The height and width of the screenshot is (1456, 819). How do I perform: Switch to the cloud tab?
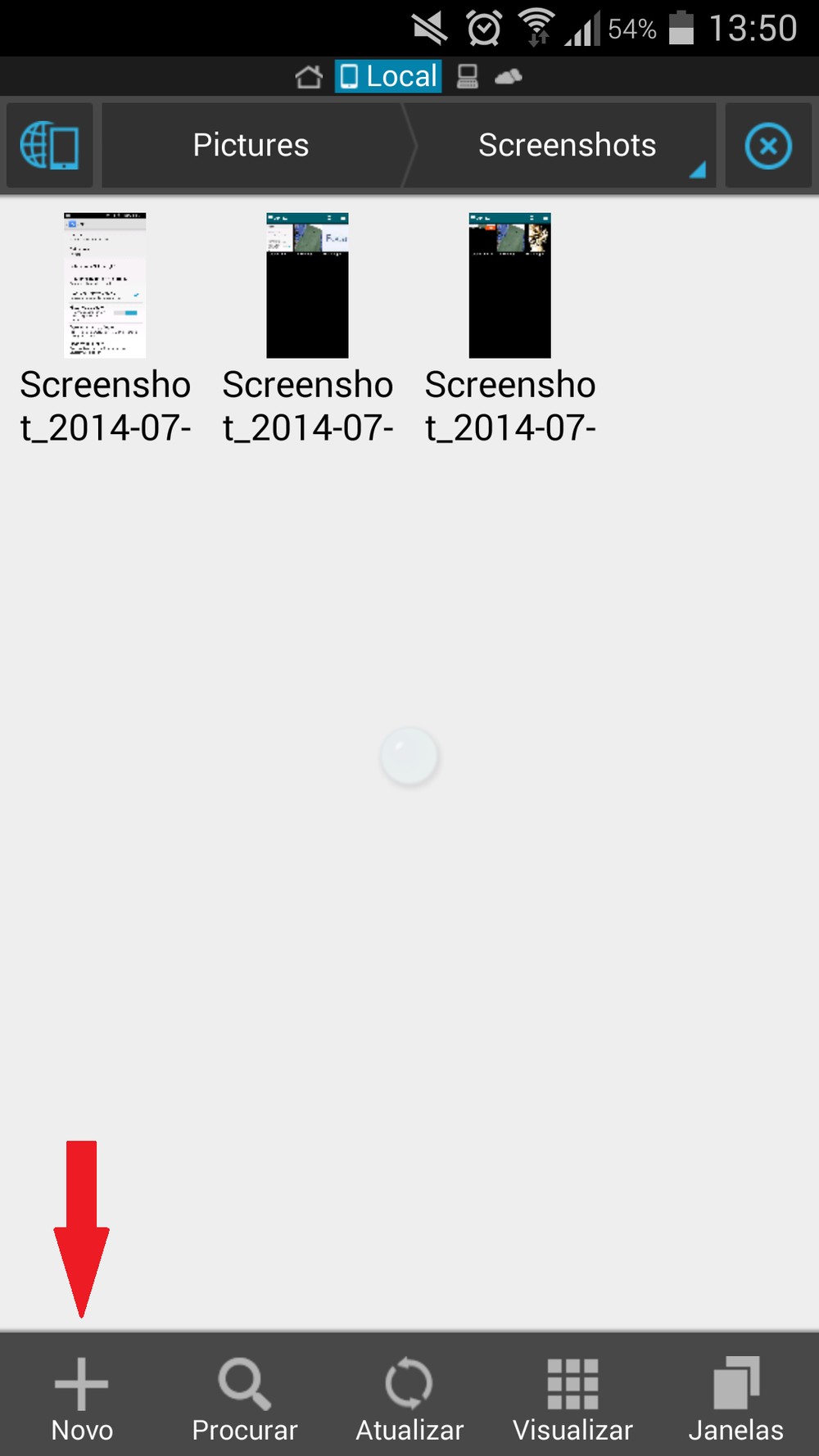509,77
